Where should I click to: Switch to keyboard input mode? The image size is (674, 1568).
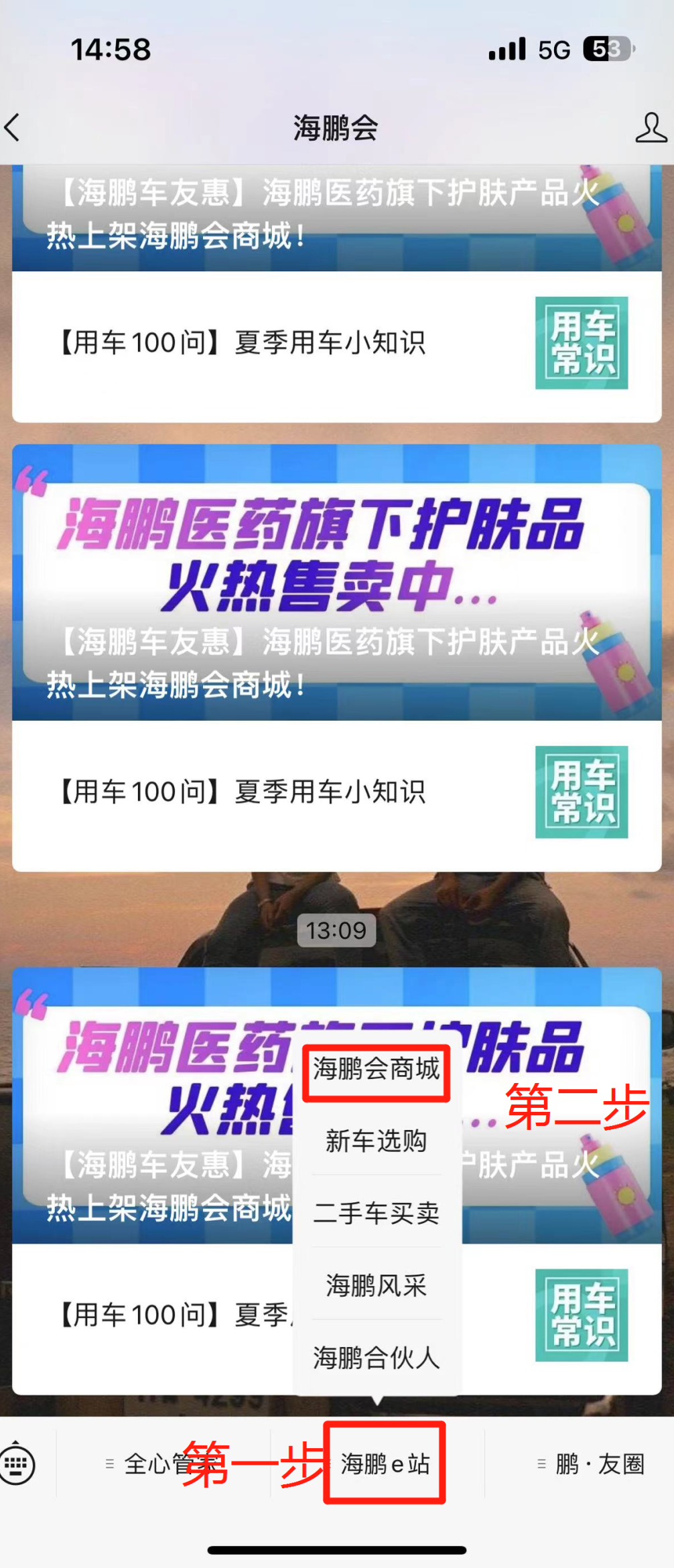(x=17, y=1464)
